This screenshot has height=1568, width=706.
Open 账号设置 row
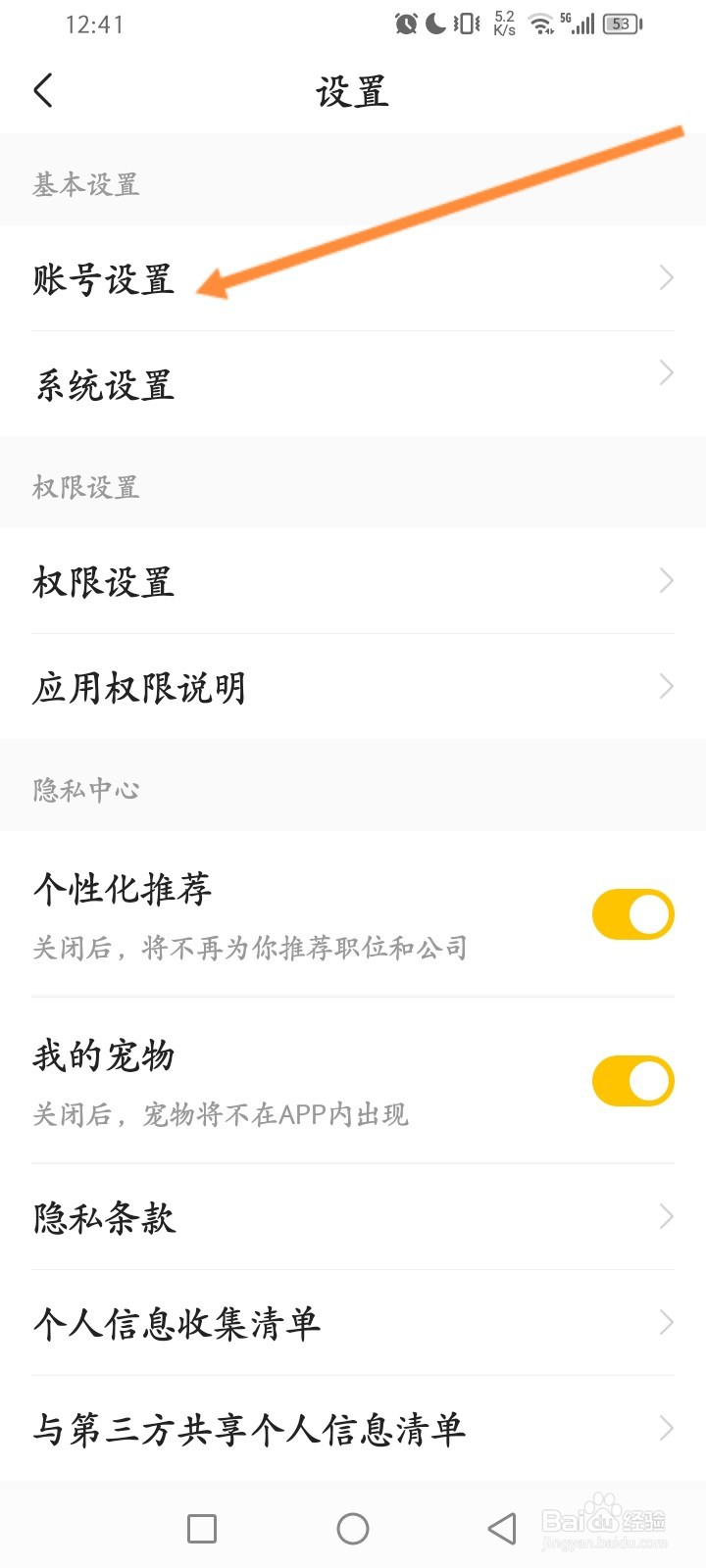click(x=353, y=278)
